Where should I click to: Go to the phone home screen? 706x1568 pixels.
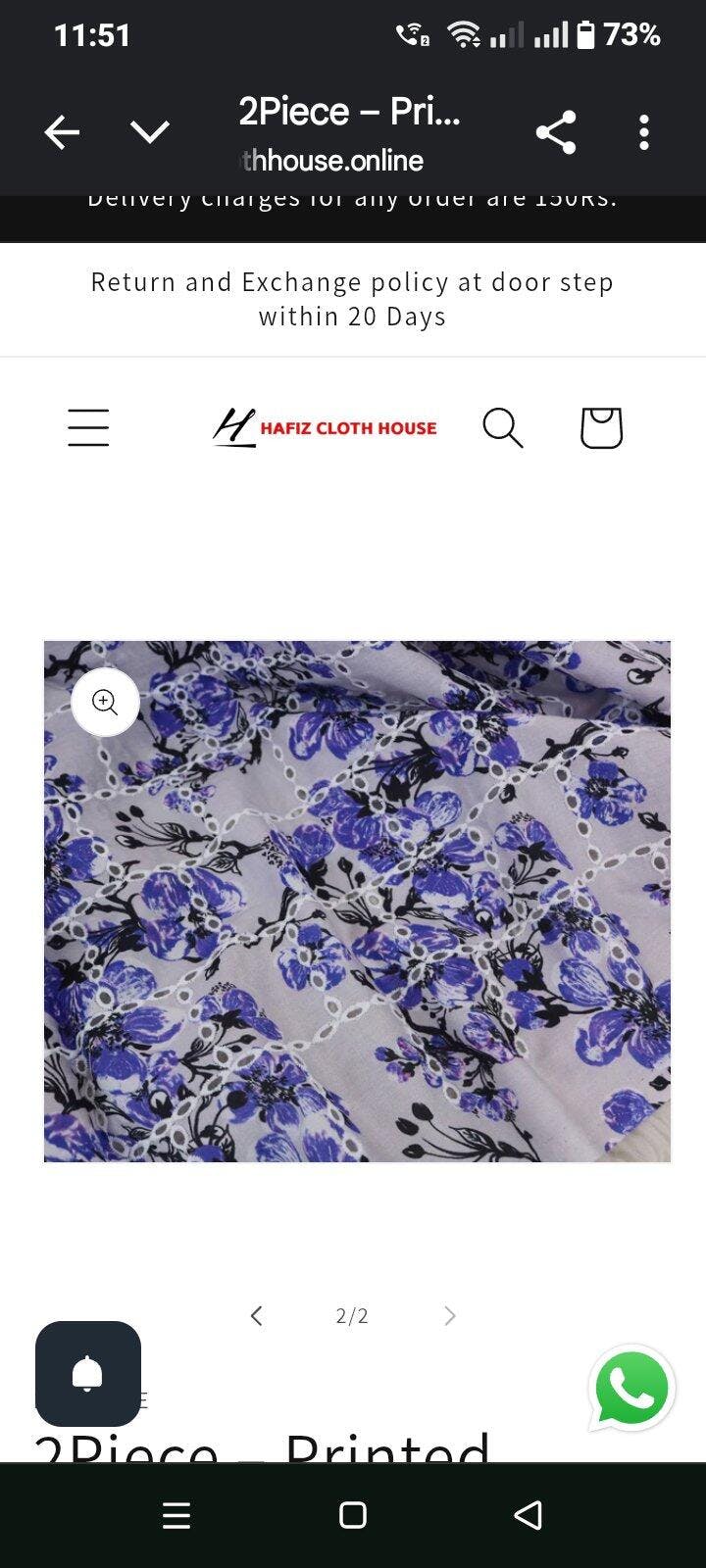click(353, 1515)
